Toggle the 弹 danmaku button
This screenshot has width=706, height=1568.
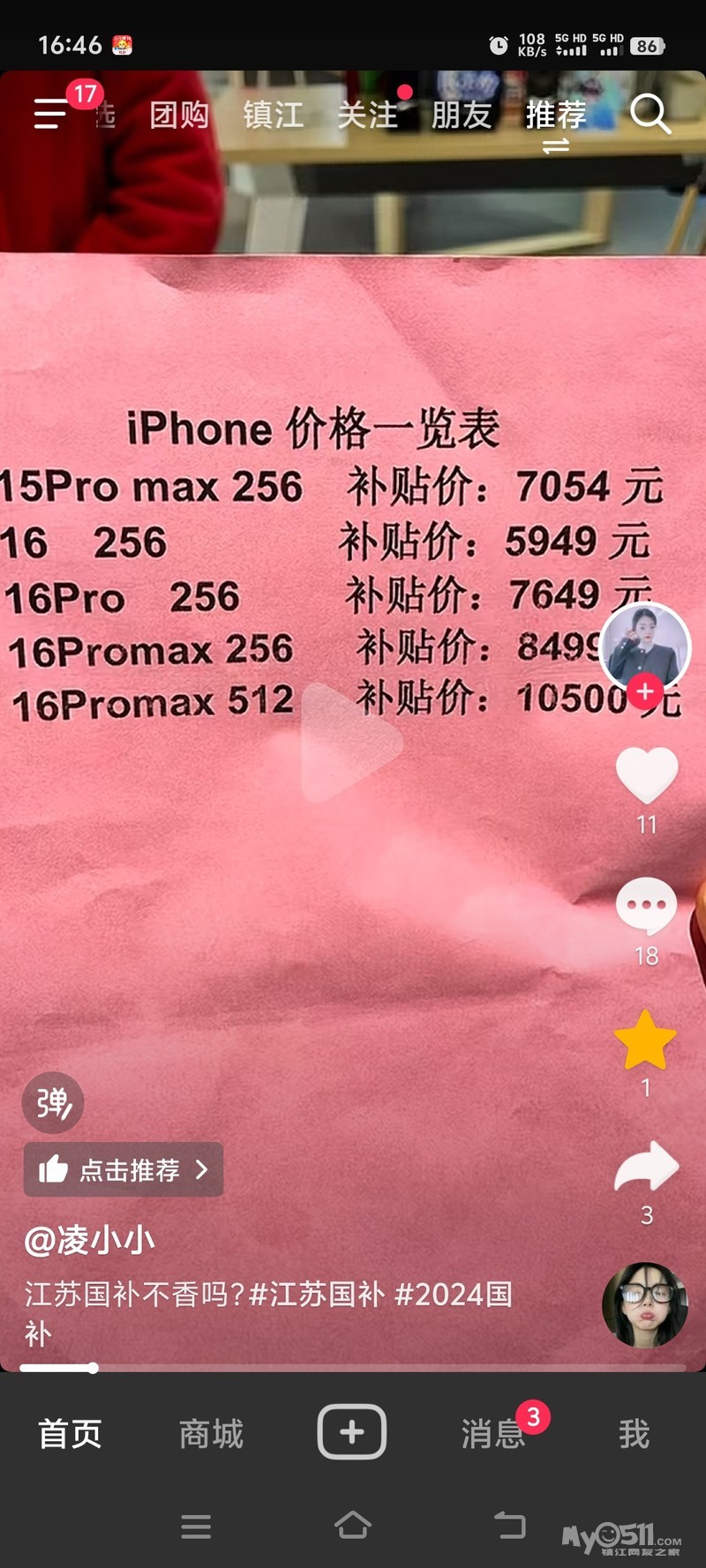pos(53,1102)
